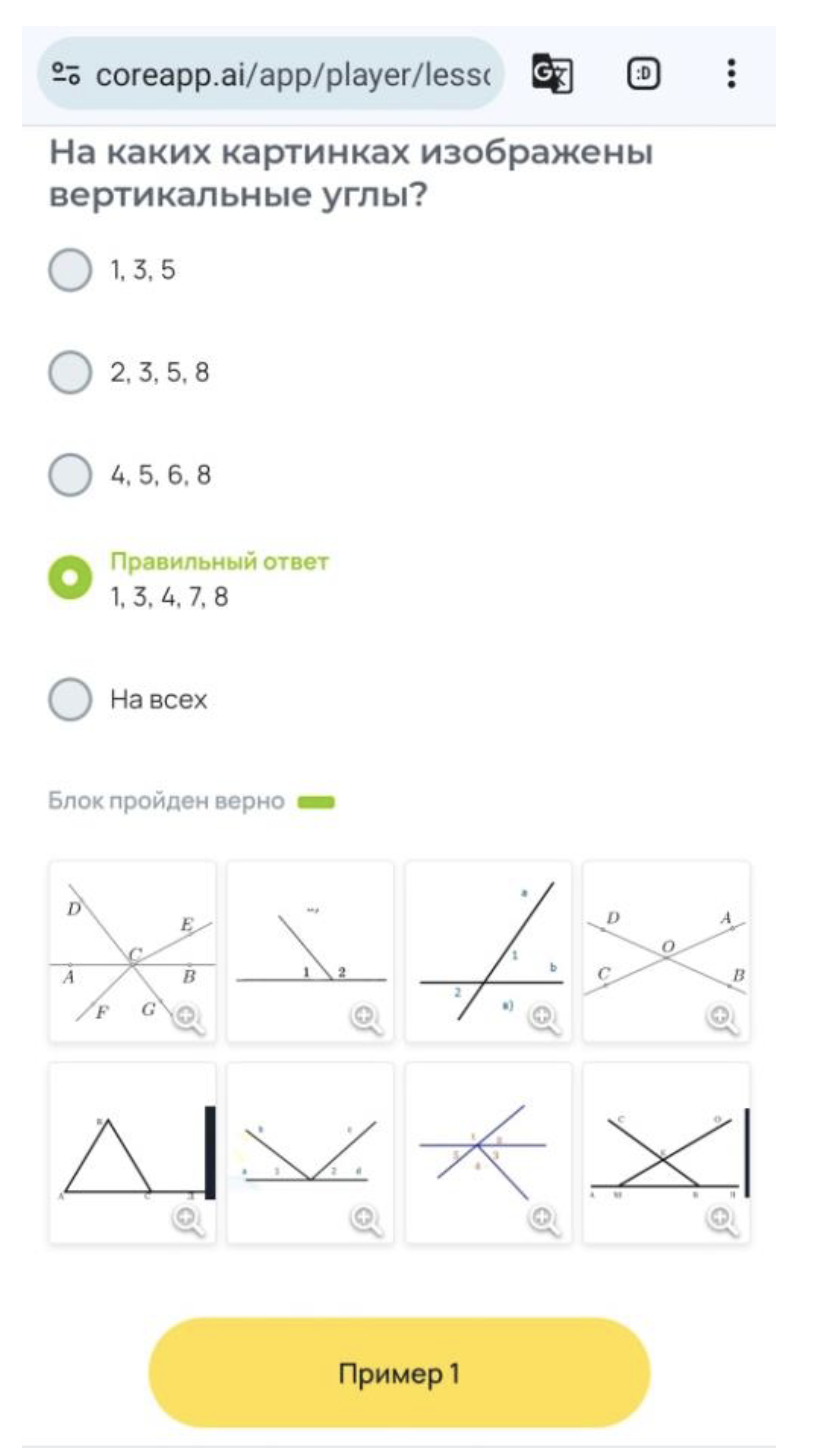Go to Пример 1
Image resolution: width=816 pixels, height=1448 pixels.
tap(399, 1373)
